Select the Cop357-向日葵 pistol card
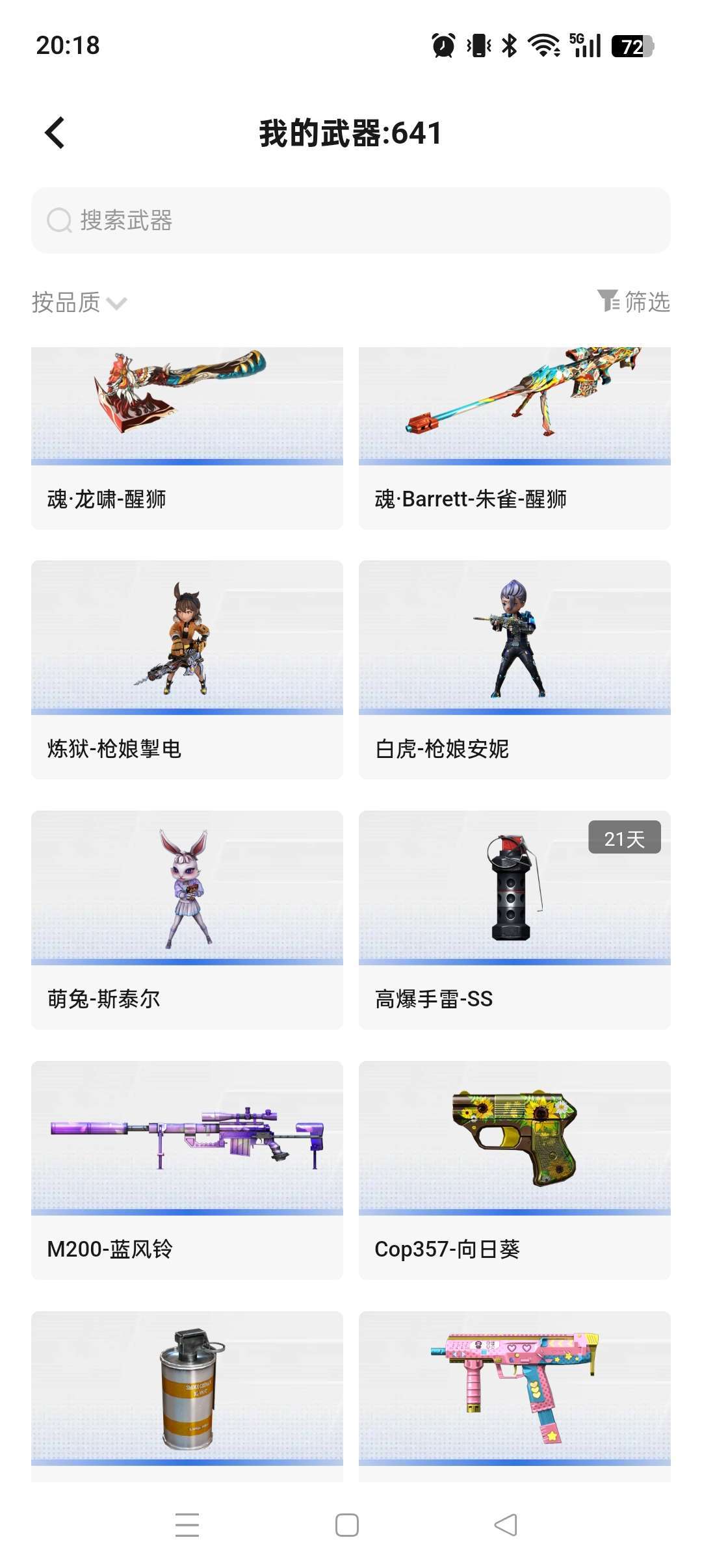The width and height of the screenshot is (702, 1568). tap(515, 1169)
